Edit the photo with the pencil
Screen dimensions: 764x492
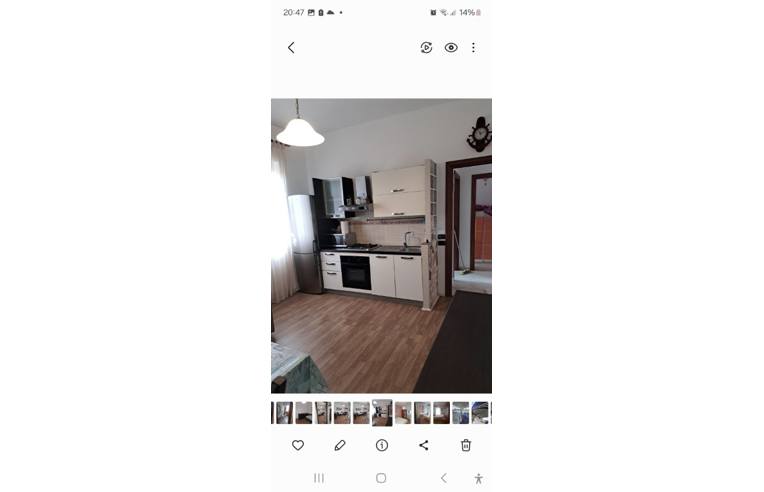point(340,445)
